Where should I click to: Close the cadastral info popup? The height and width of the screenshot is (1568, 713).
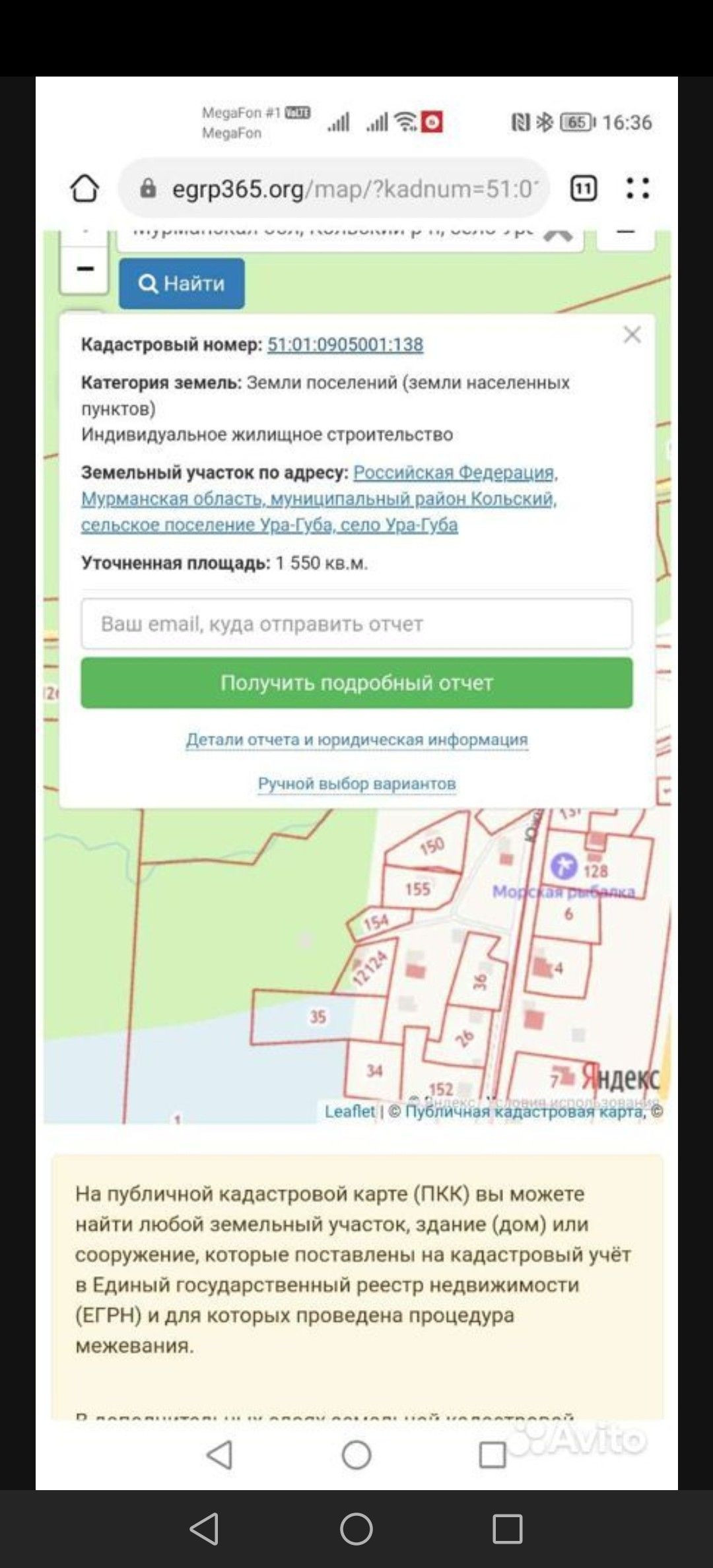click(x=632, y=335)
